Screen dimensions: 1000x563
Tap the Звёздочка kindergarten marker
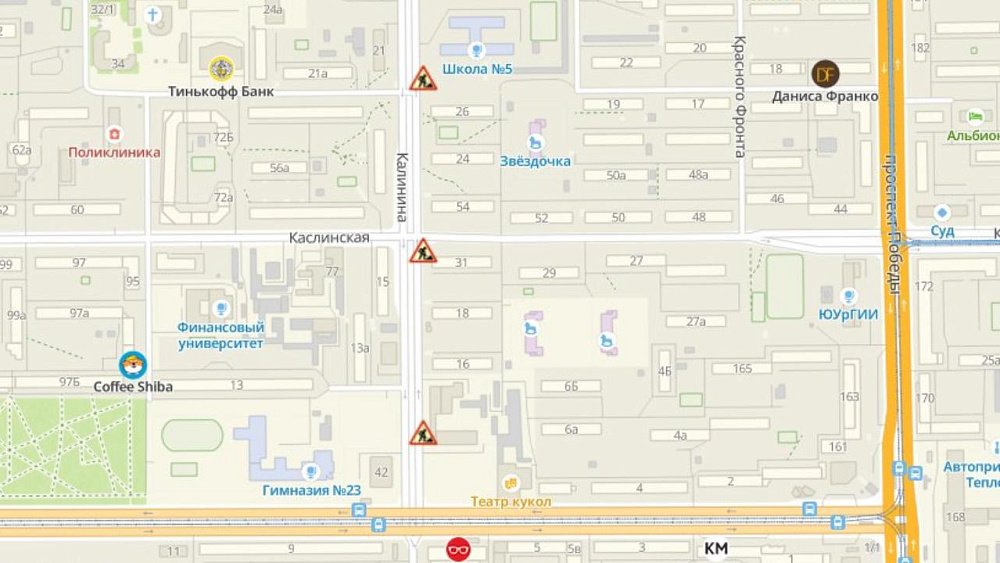535,141
